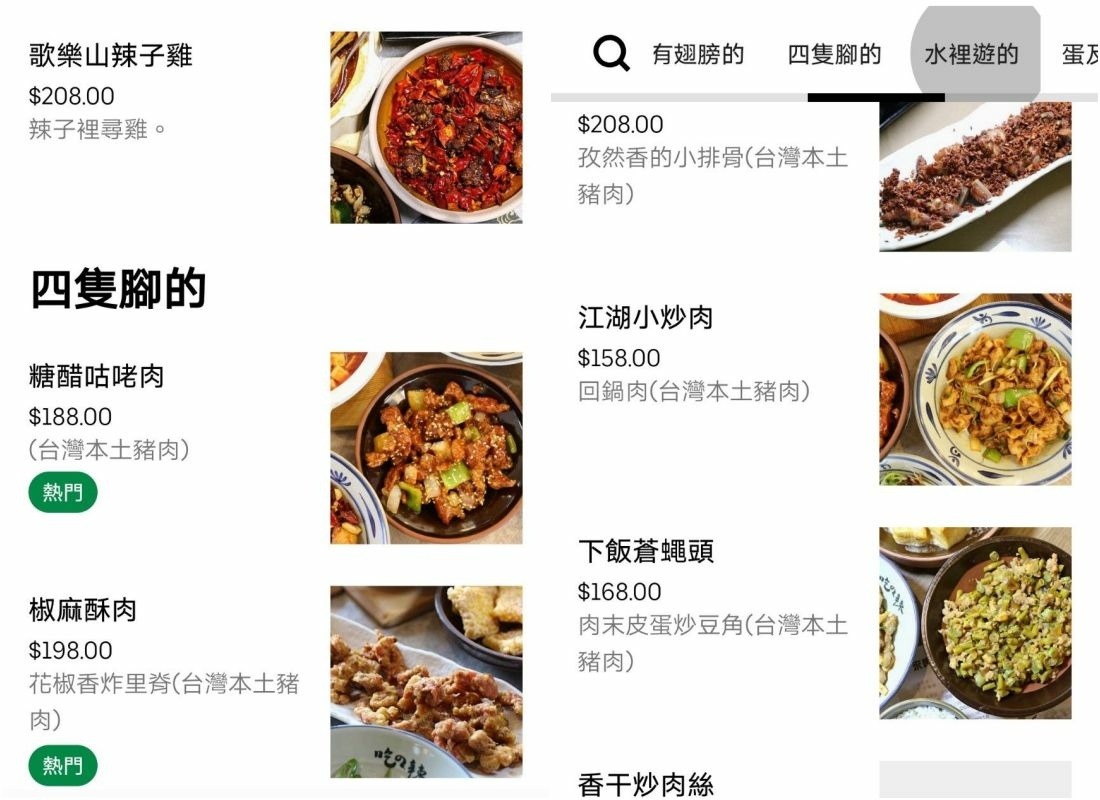Image resolution: width=1100 pixels, height=800 pixels.
Task: View details for 糖醋咕咾肉
Action: click(96, 377)
